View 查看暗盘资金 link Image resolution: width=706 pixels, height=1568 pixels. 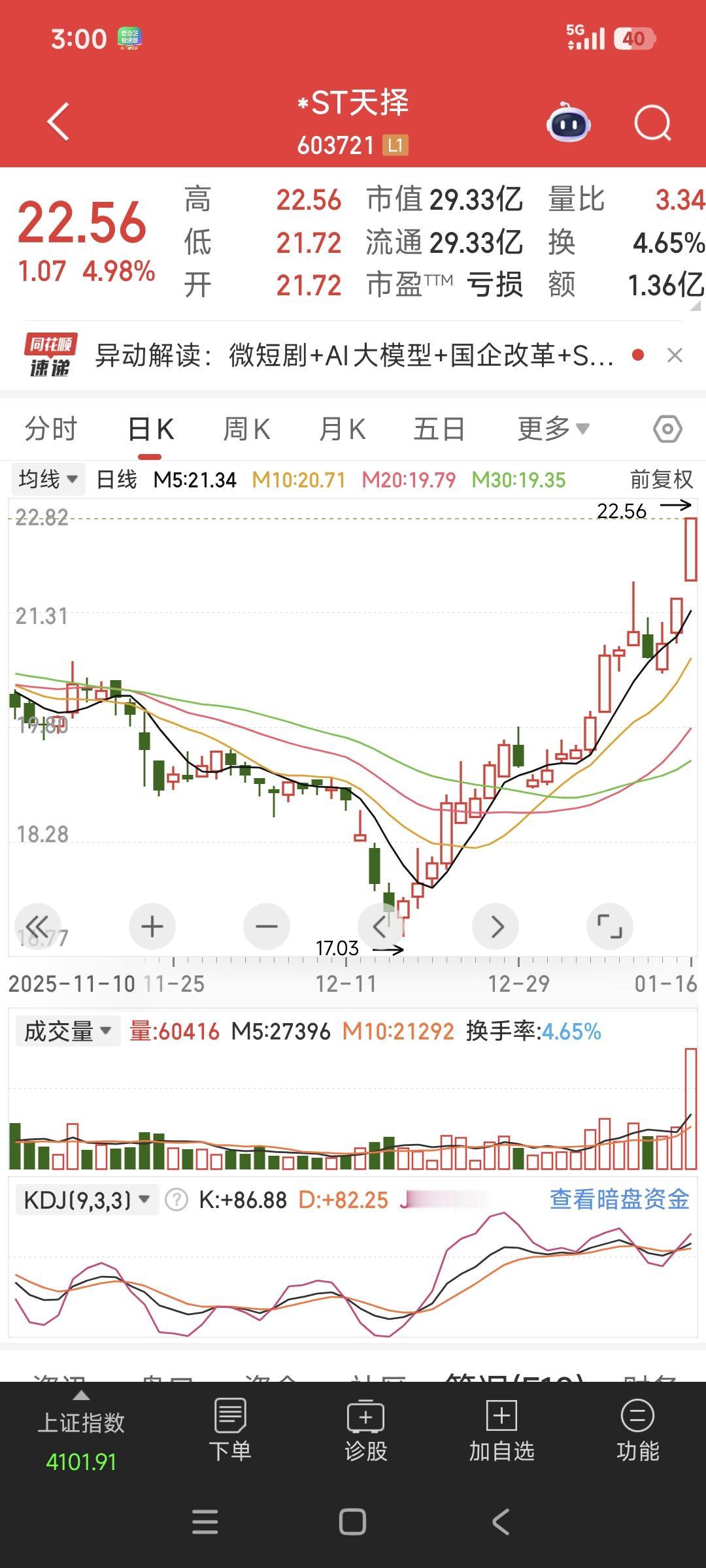pyautogui.click(x=619, y=1200)
